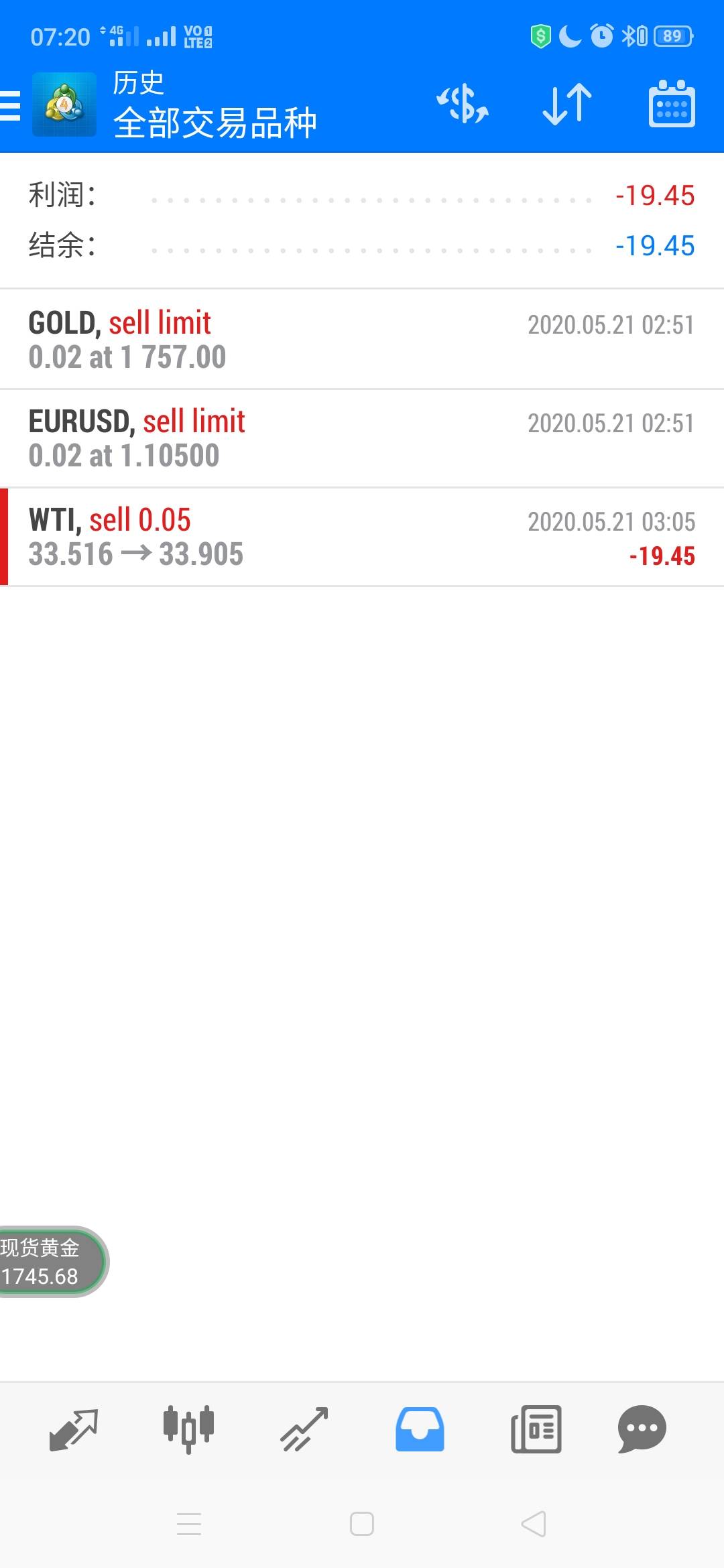
Task: Open the calendar date range picker
Action: 672,105
